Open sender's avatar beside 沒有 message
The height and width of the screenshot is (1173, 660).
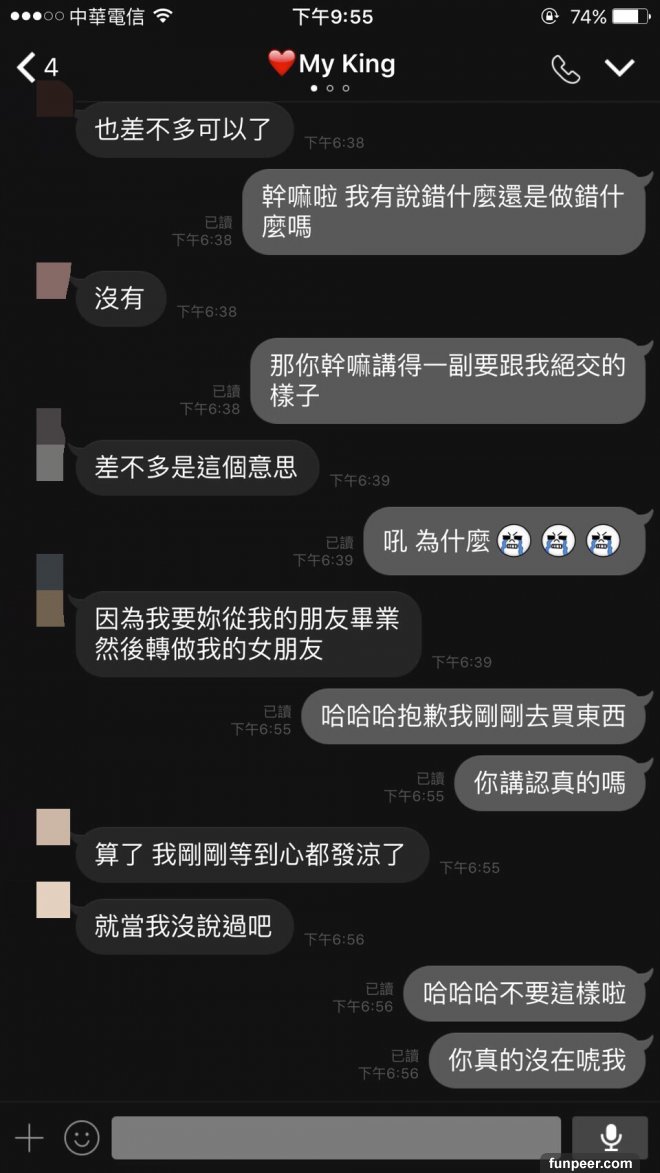click(x=53, y=281)
